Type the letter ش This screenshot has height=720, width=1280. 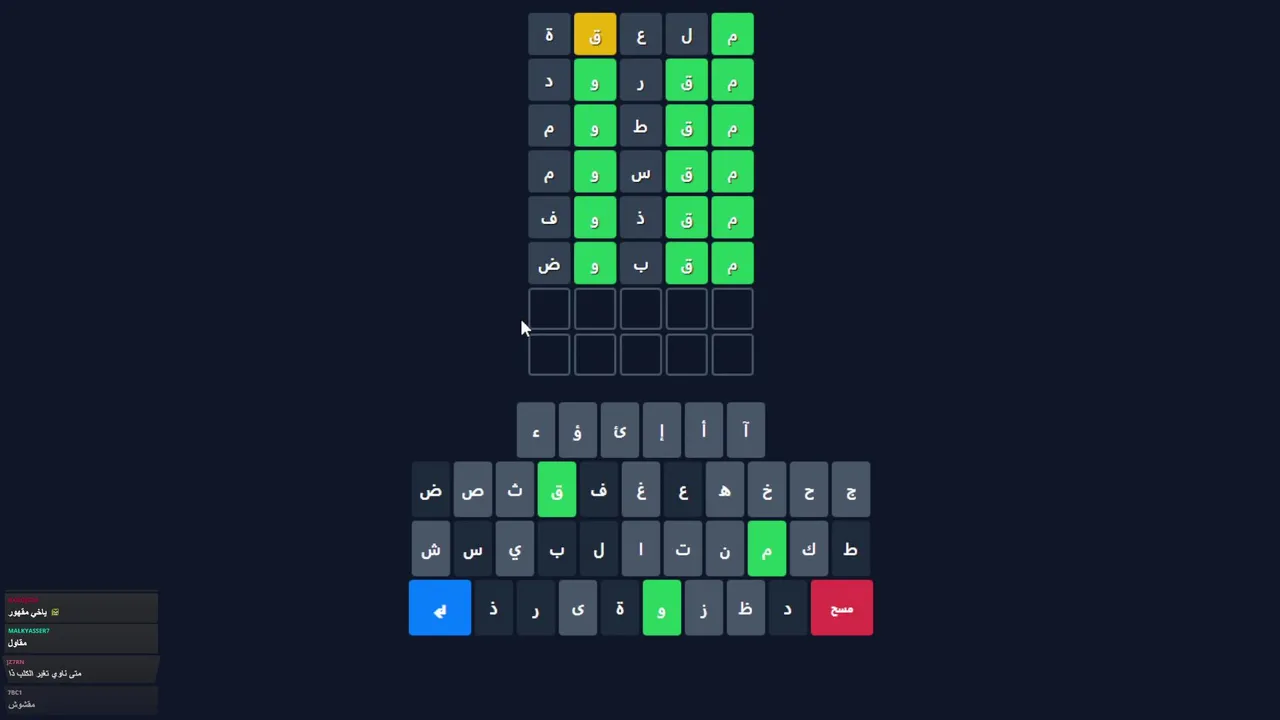pyautogui.click(x=431, y=549)
